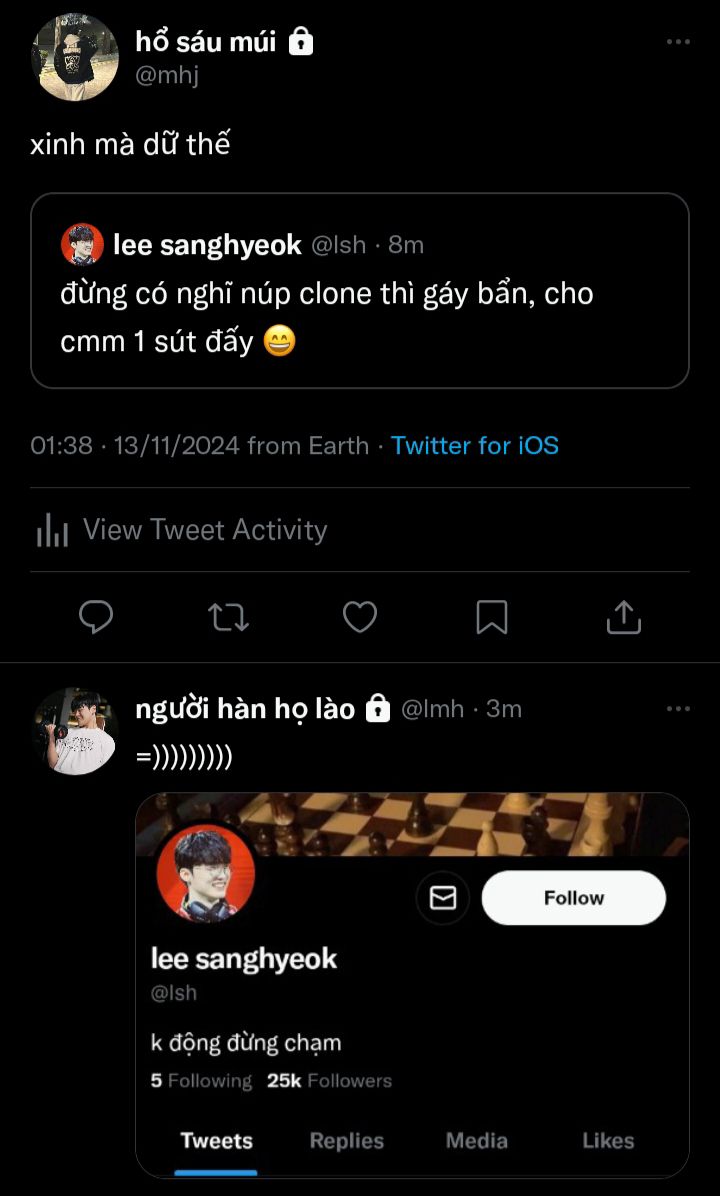Open overflow menu on hổ sáu múi's tweet
The width and height of the screenshot is (720, 1196).
click(x=678, y=42)
